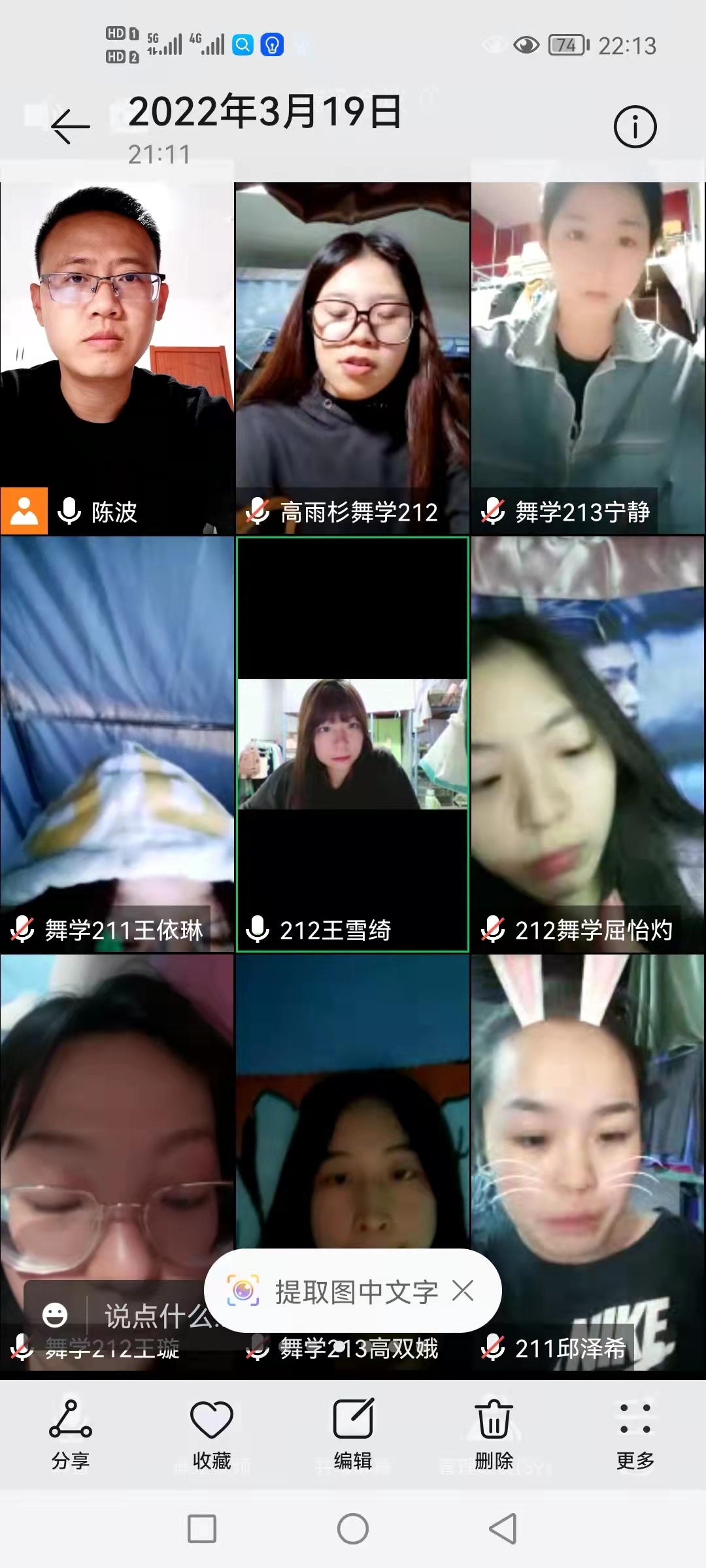Image resolution: width=706 pixels, height=1568 pixels.
Task: Tap the system home button
Action: [353, 1529]
